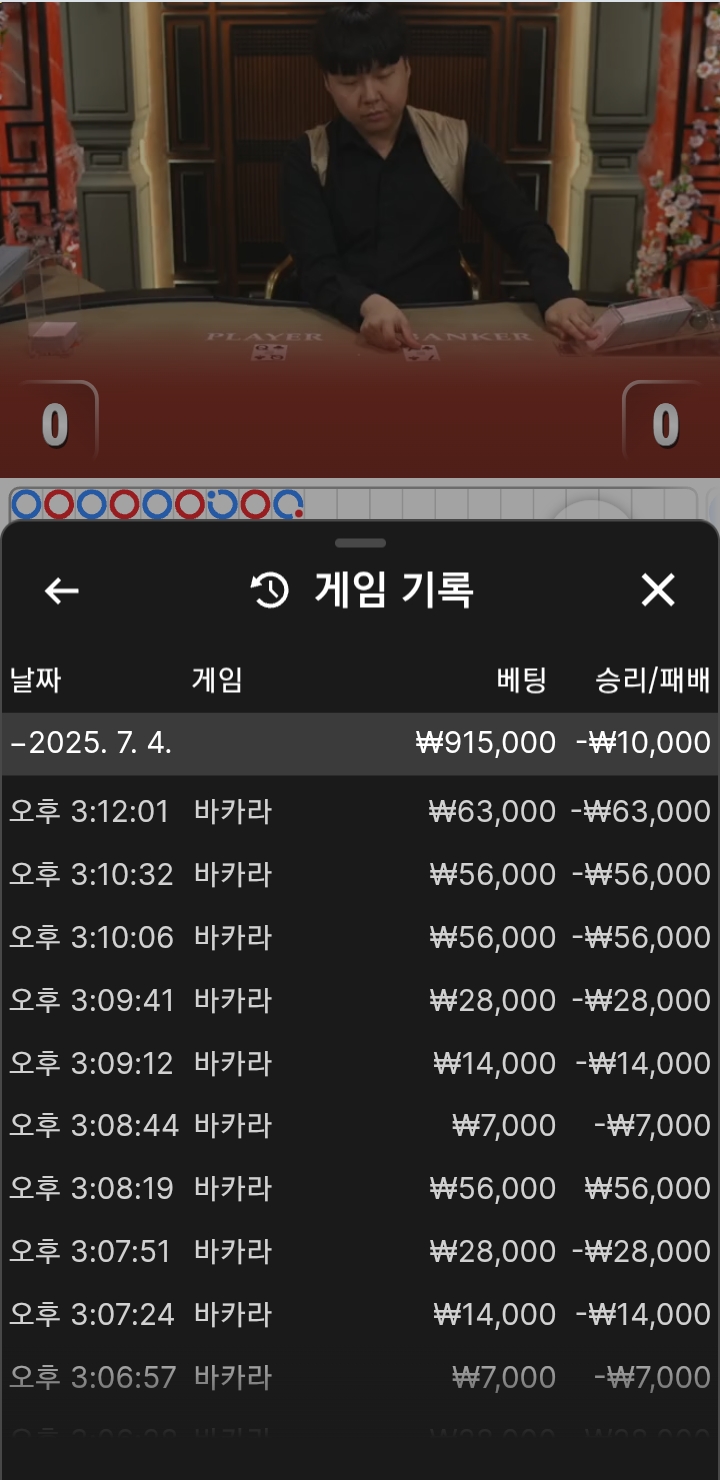Open the 오후 3:12:01 바카라 record

(360, 811)
